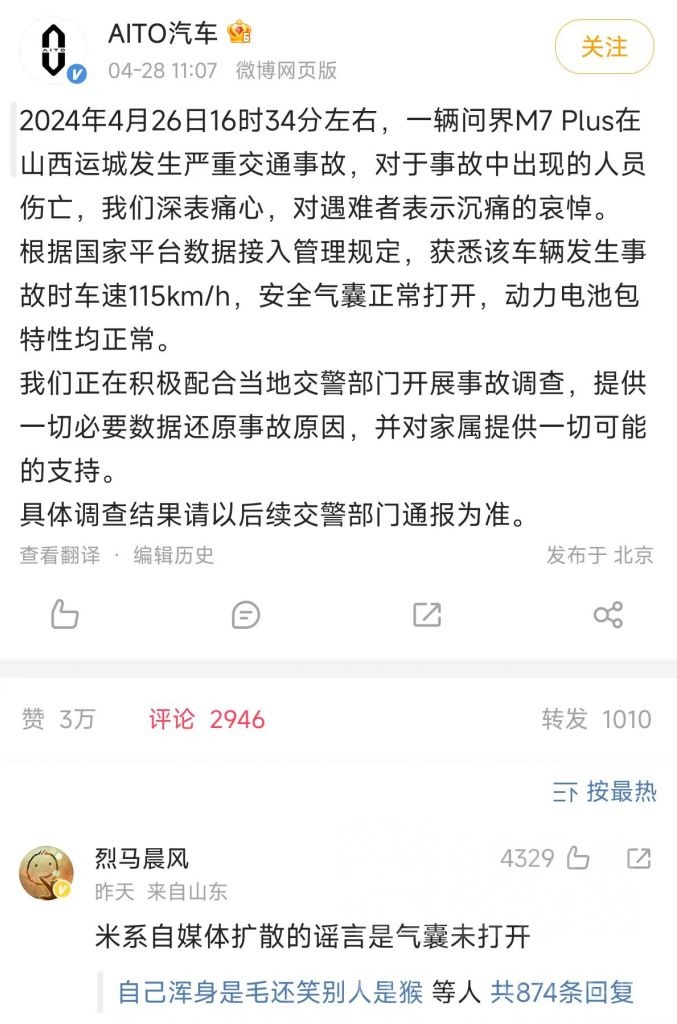
Task: Share the post with share icon
Action: coord(608,614)
